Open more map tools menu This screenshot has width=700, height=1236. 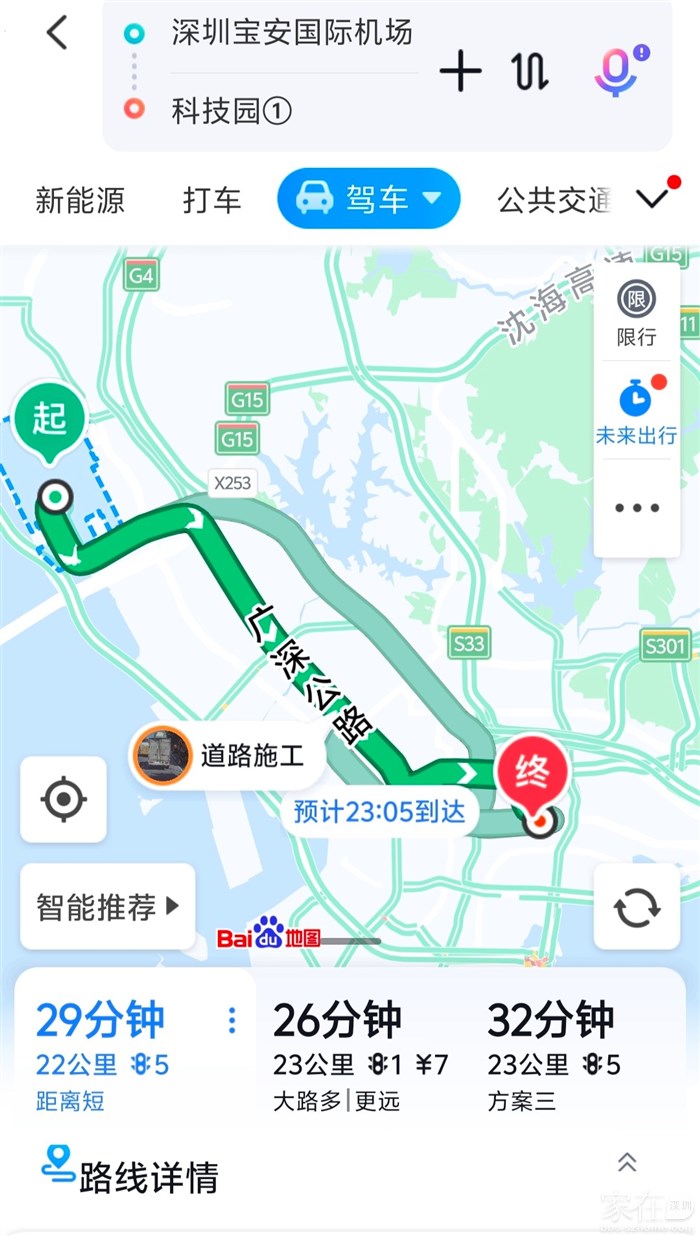[637, 508]
